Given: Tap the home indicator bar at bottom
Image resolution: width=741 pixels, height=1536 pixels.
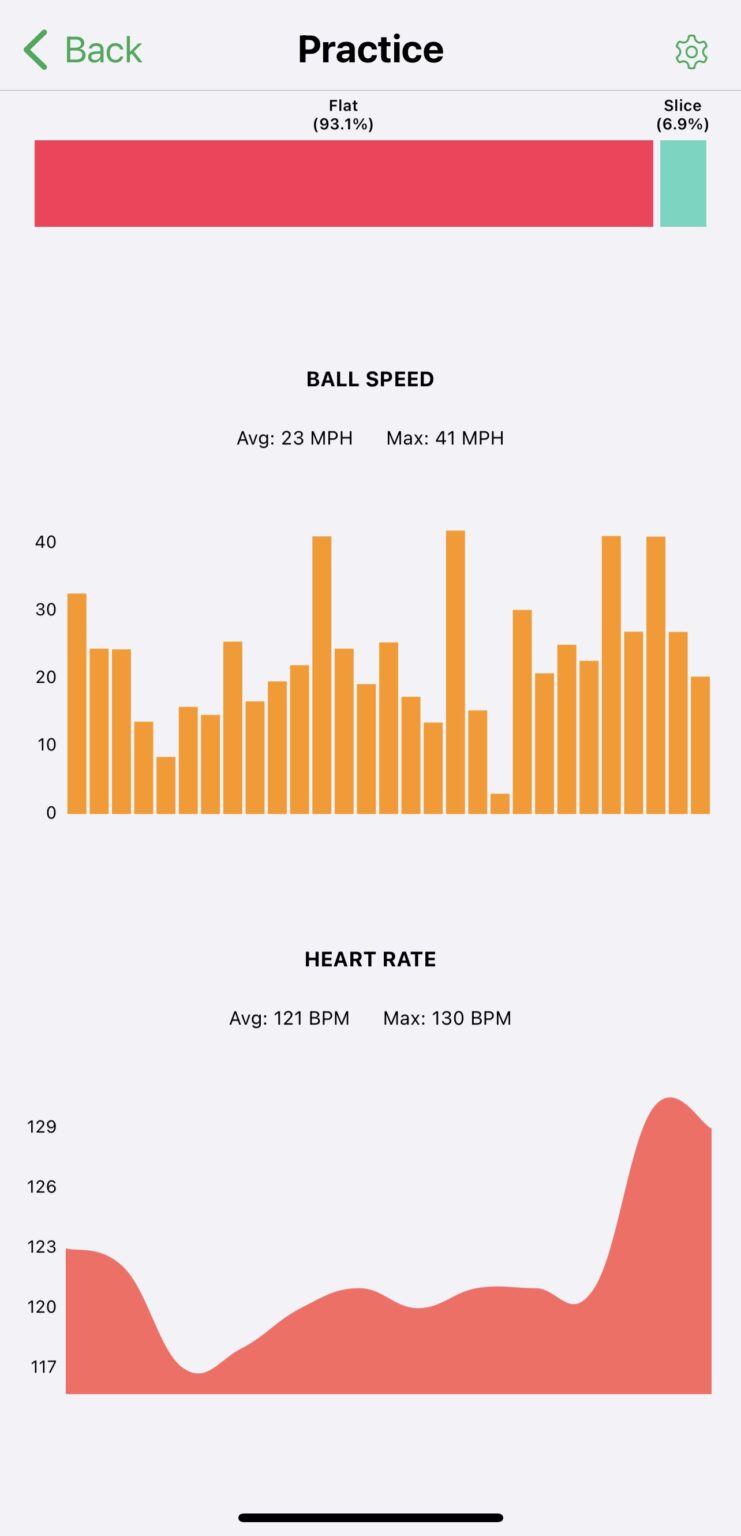Looking at the screenshot, I should tap(370, 1517).
